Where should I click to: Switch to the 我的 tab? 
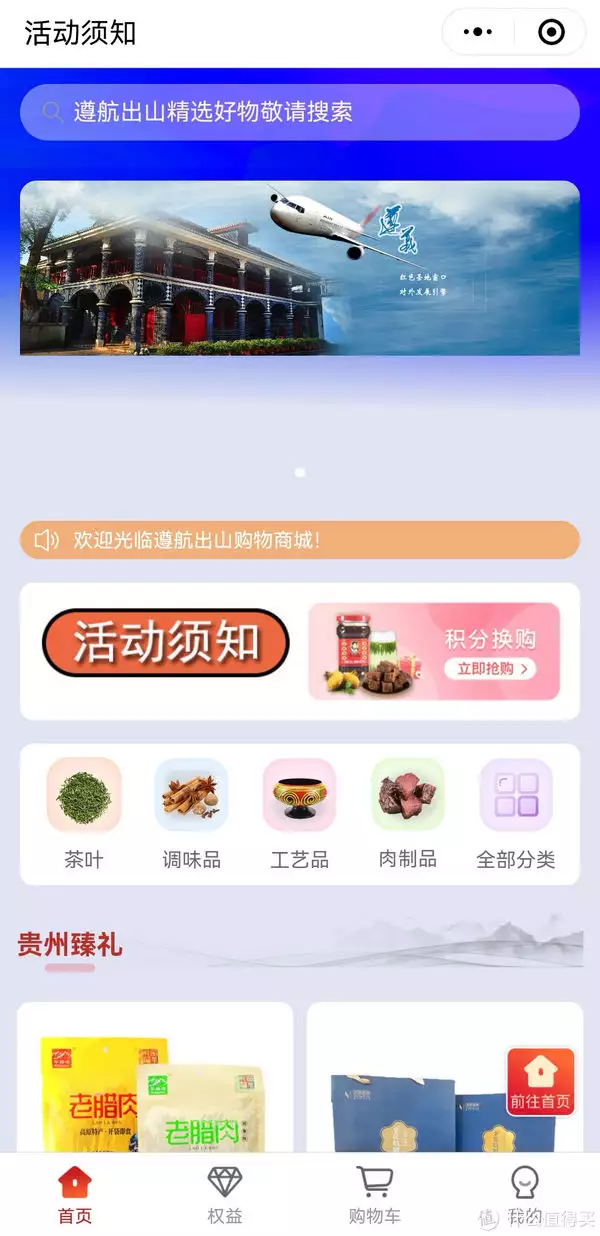click(525, 1195)
